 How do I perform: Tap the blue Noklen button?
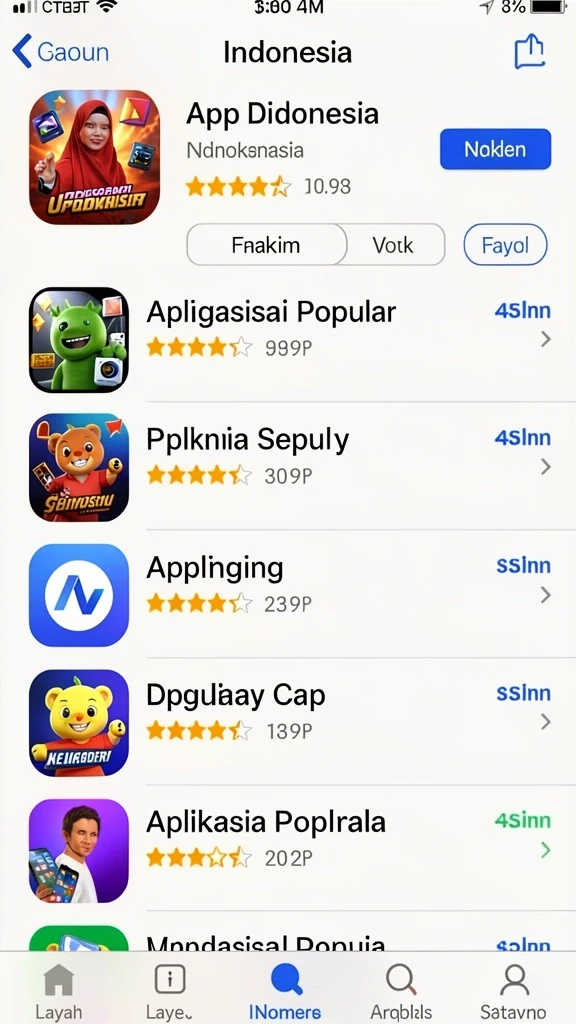(x=495, y=149)
